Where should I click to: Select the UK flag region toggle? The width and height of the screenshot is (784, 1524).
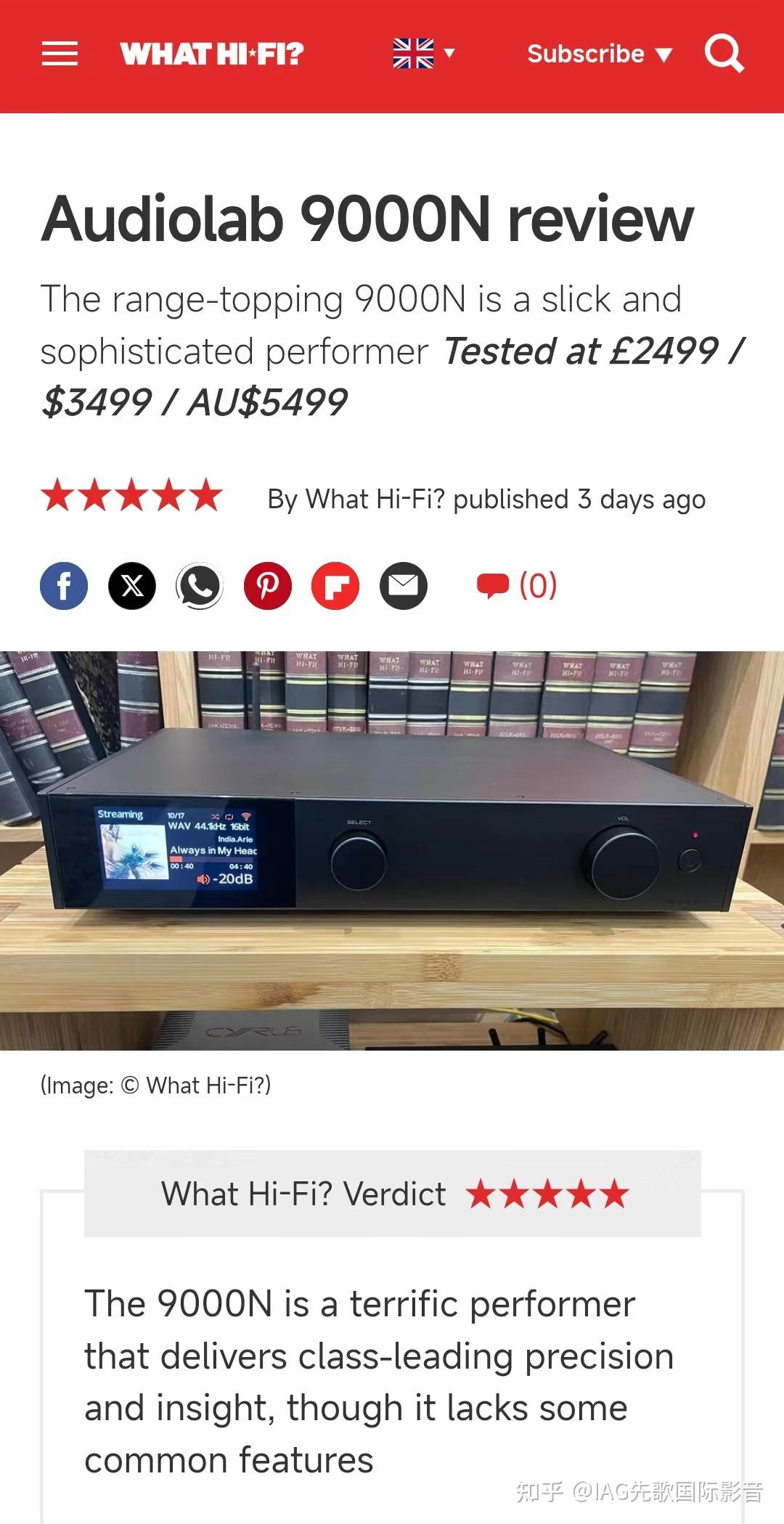(x=412, y=53)
